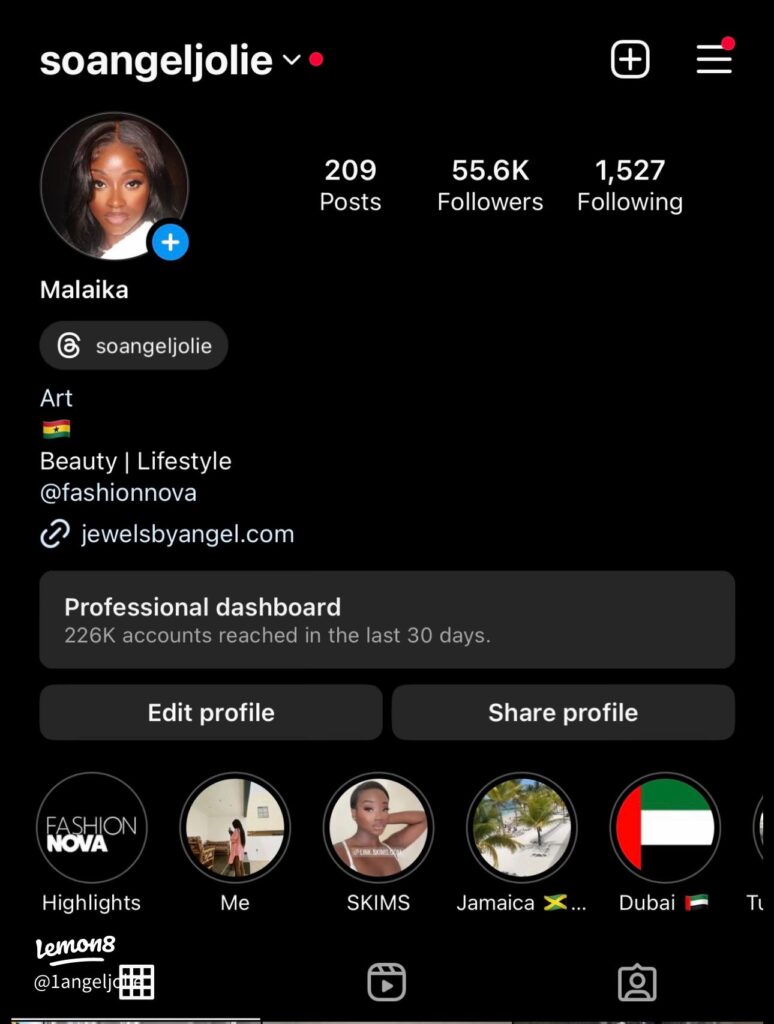Switch to the posts grid tab
Viewport: 774px width, 1024px height.
[136, 982]
